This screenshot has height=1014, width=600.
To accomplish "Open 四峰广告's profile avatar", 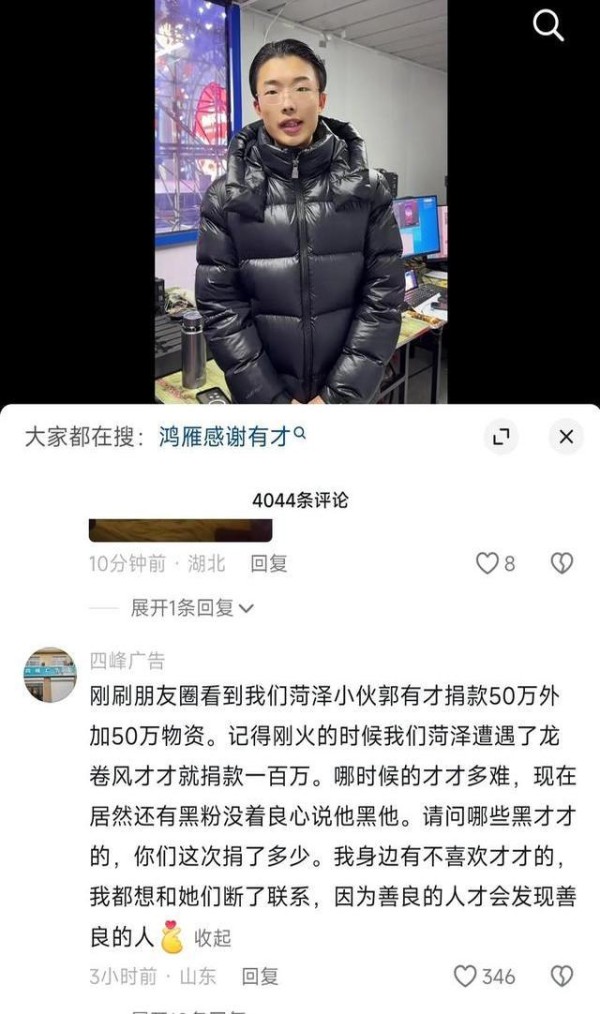I will pyautogui.click(x=50, y=674).
